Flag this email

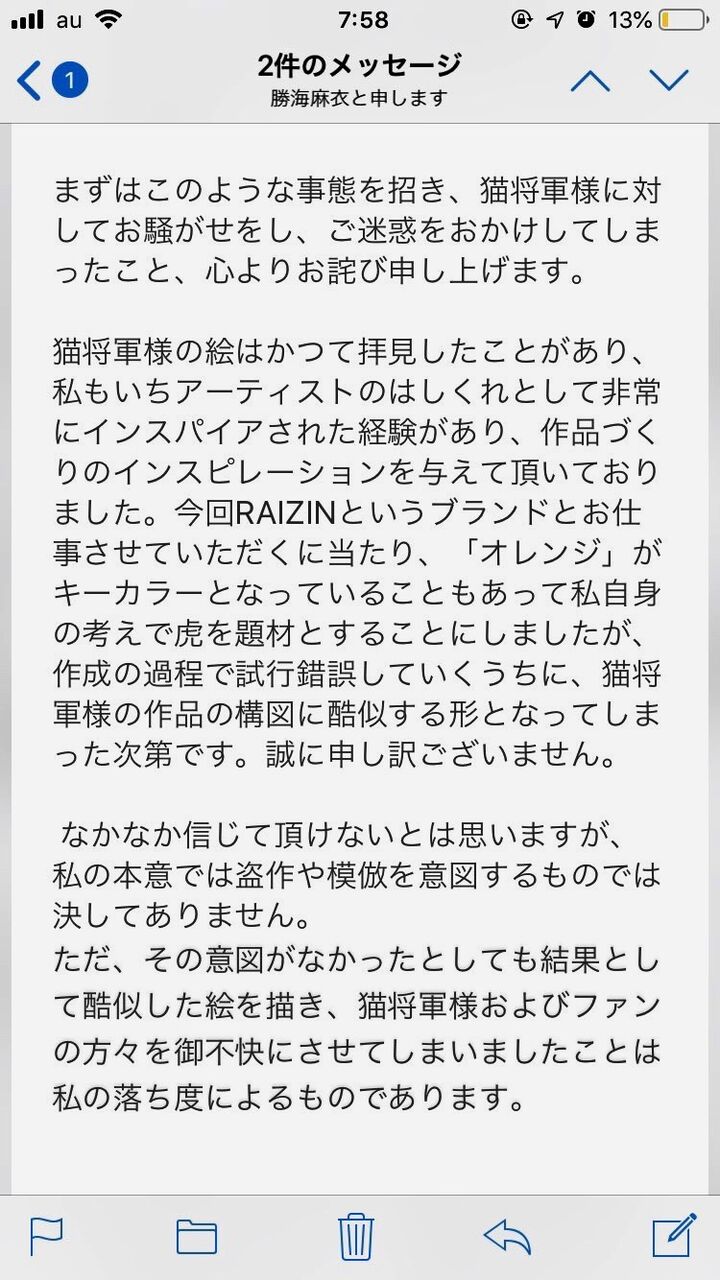(x=46, y=1236)
